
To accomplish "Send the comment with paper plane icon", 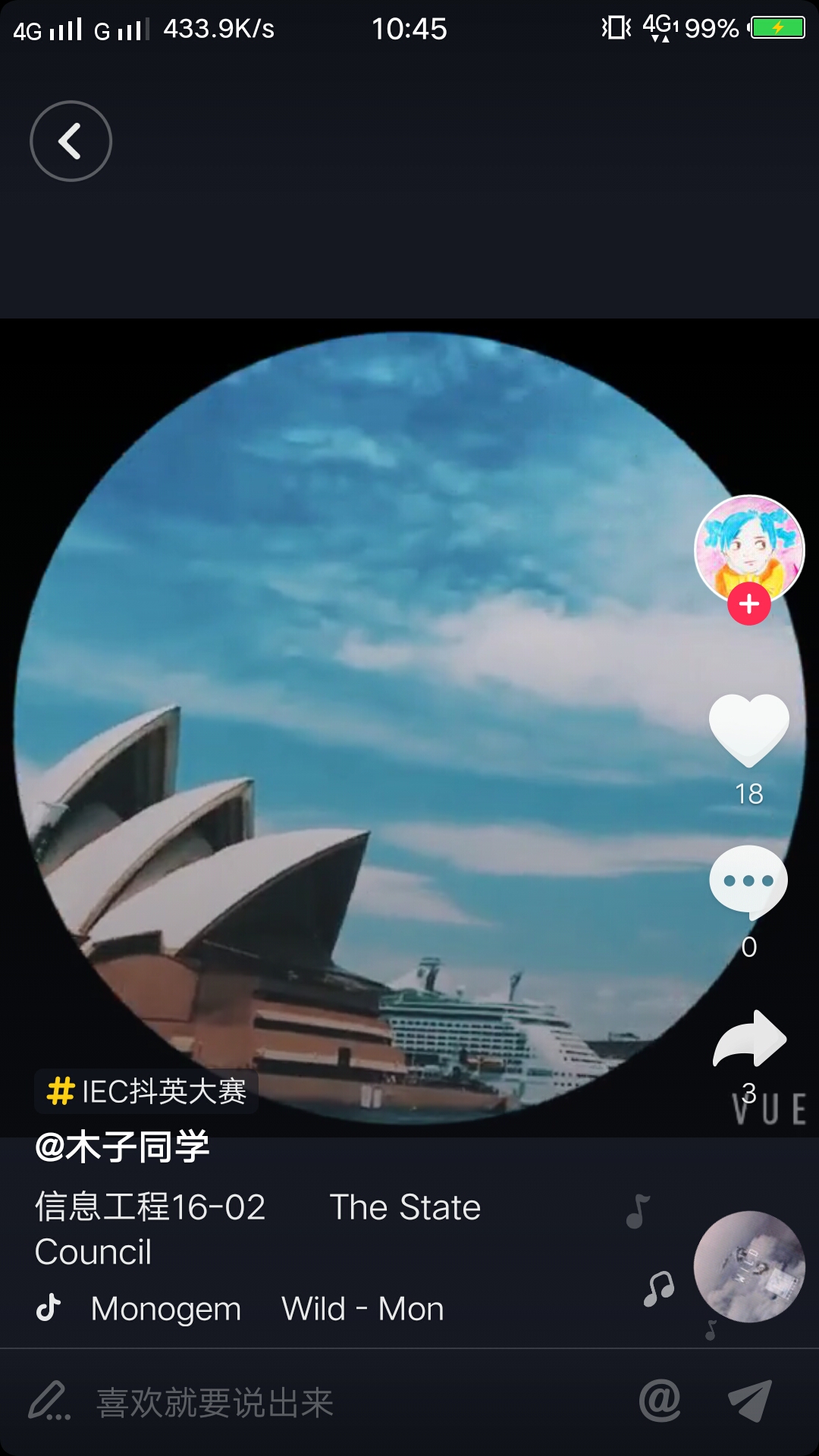I will 749,1401.
